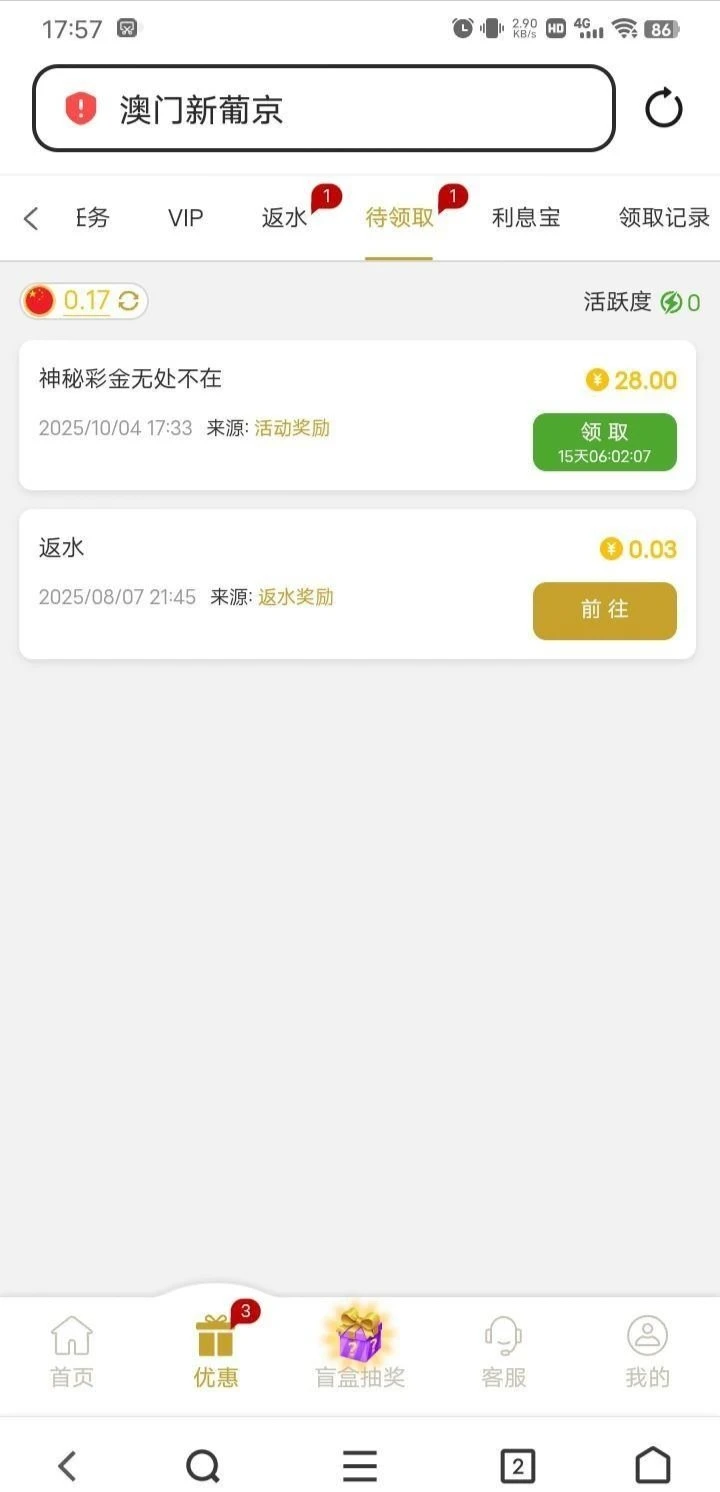Open the browser search
This screenshot has height=1492, width=720.
[x=203, y=1466]
